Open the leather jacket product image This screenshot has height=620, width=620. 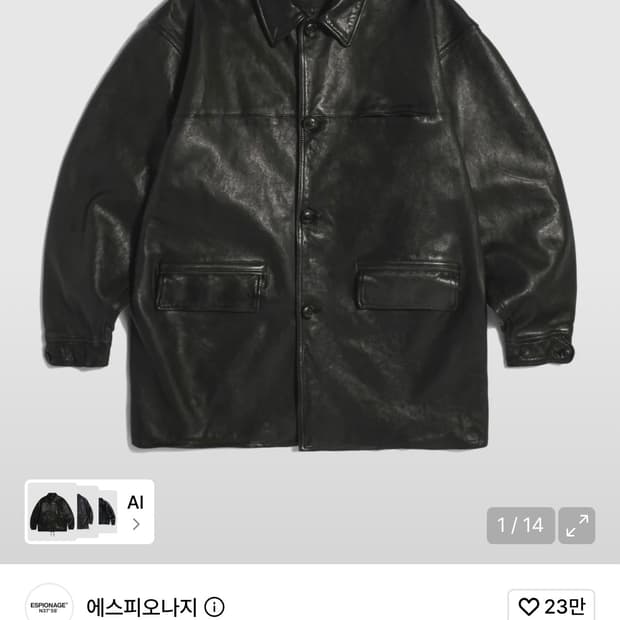[x=310, y=225]
